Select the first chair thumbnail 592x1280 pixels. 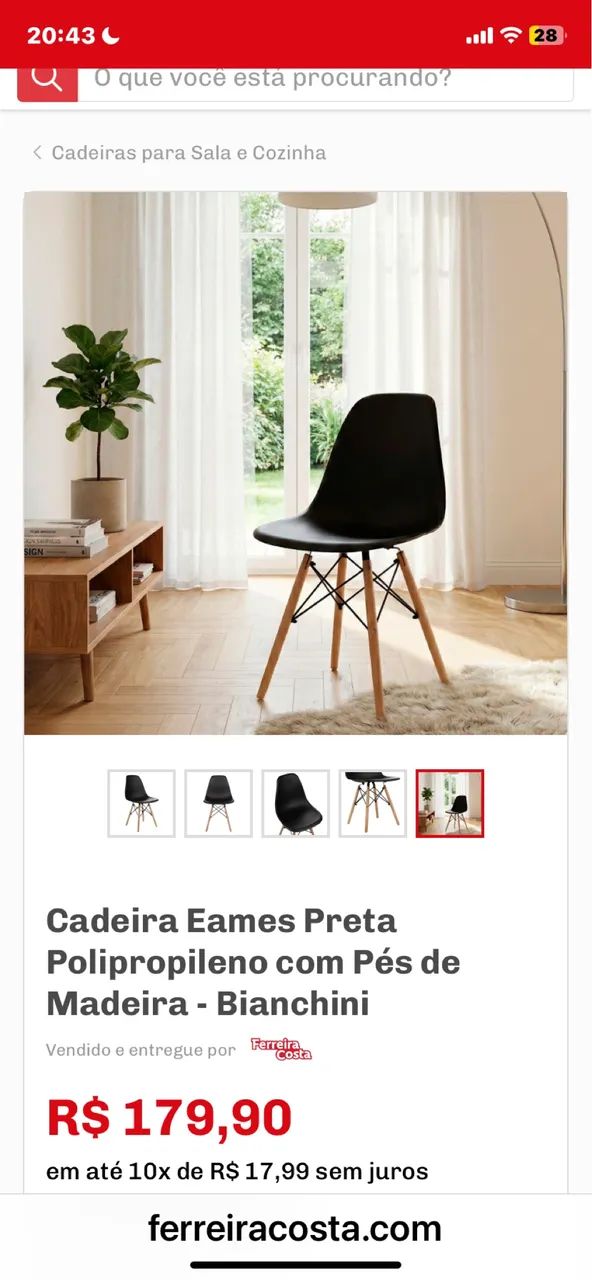coord(141,803)
